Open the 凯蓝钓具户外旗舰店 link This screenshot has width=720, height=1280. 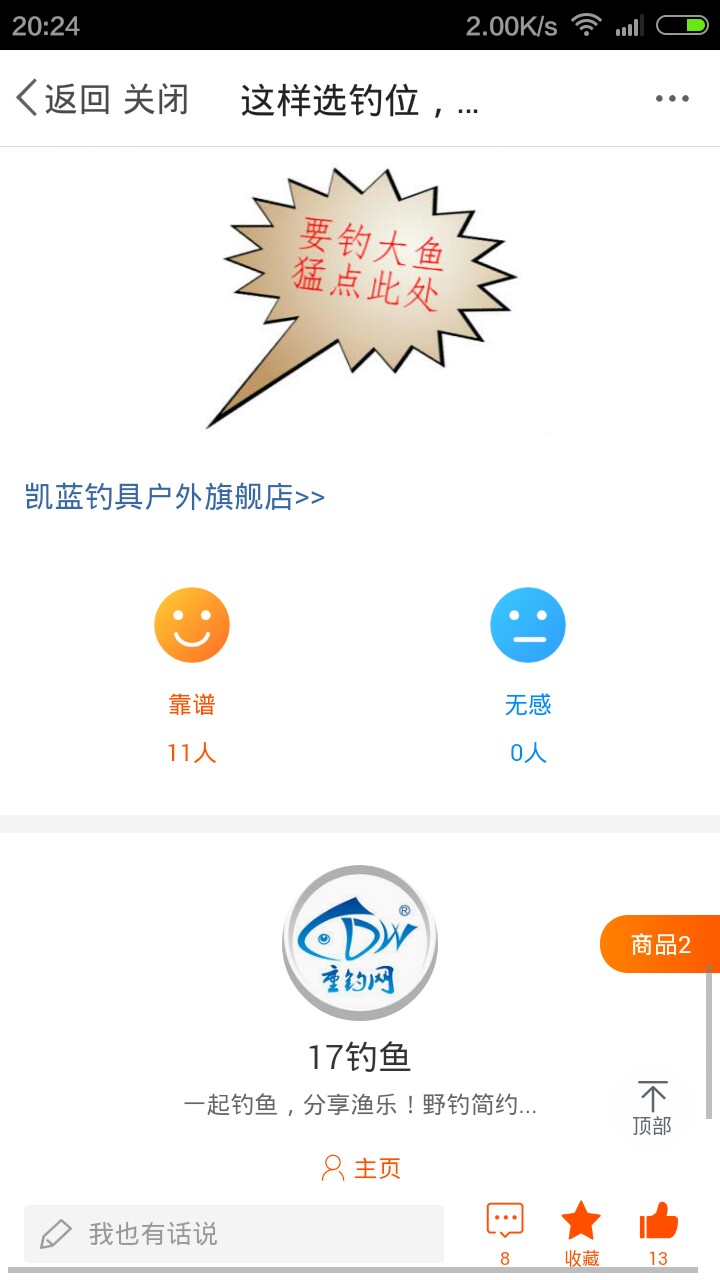[175, 497]
